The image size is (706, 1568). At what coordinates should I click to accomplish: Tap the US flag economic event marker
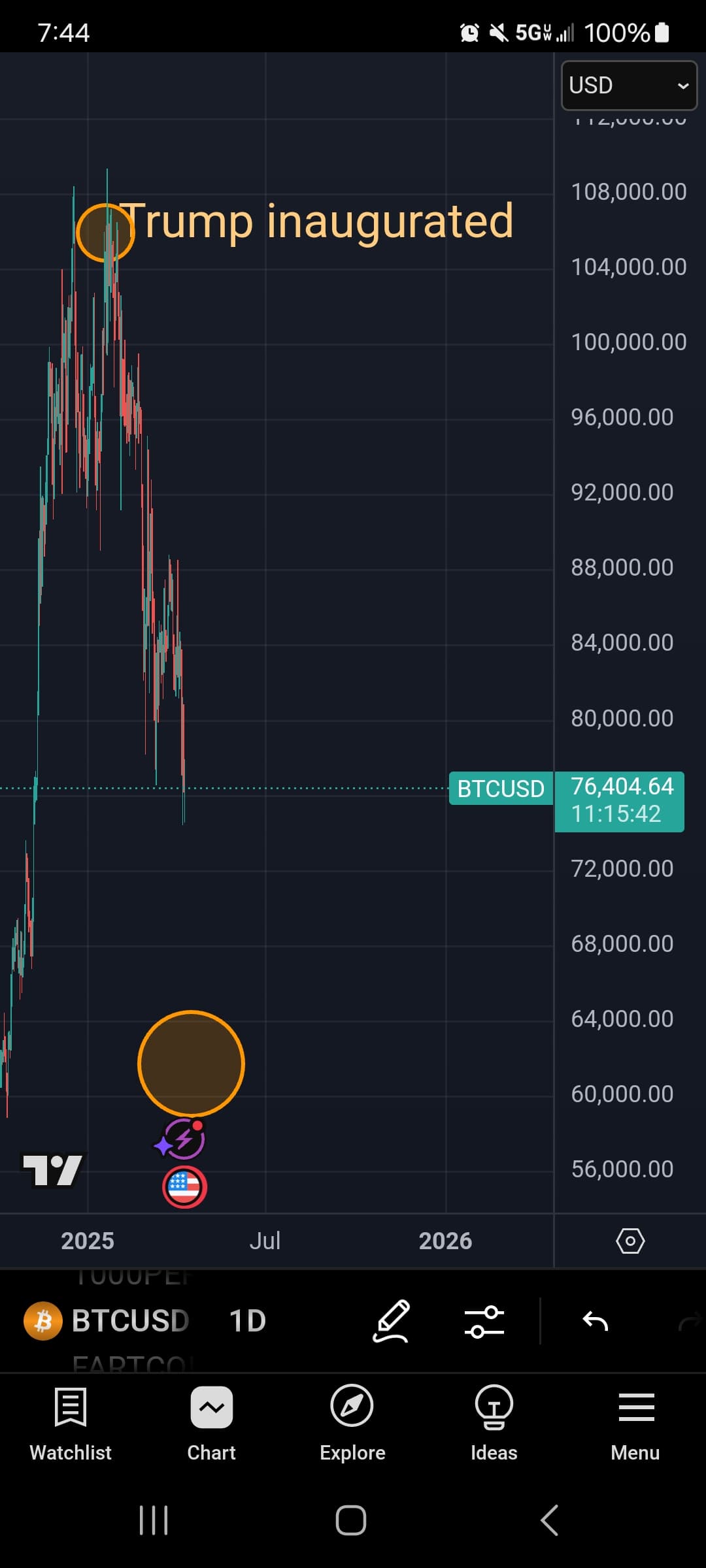[185, 1187]
